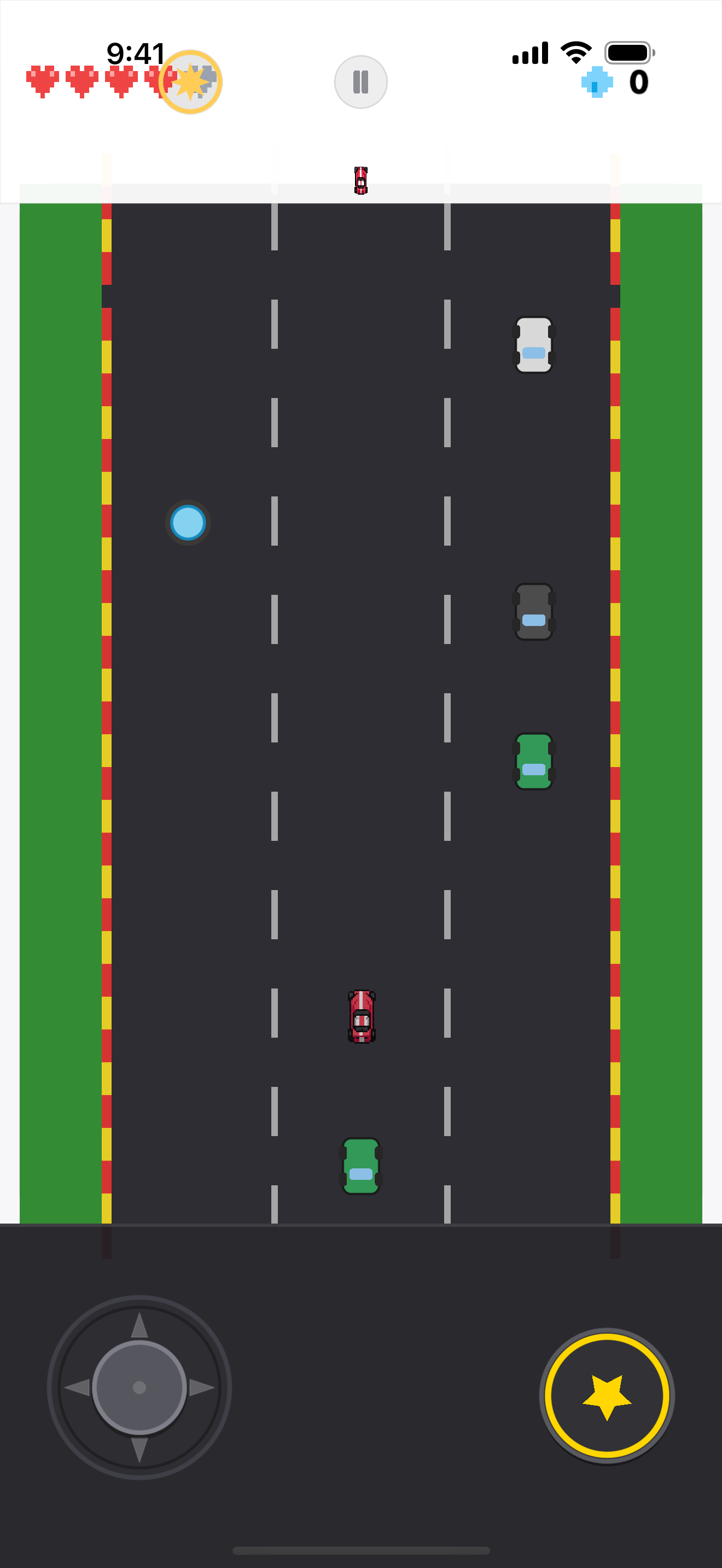Tap the joystick down arrow
The image size is (722, 1568).
(x=139, y=1449)
